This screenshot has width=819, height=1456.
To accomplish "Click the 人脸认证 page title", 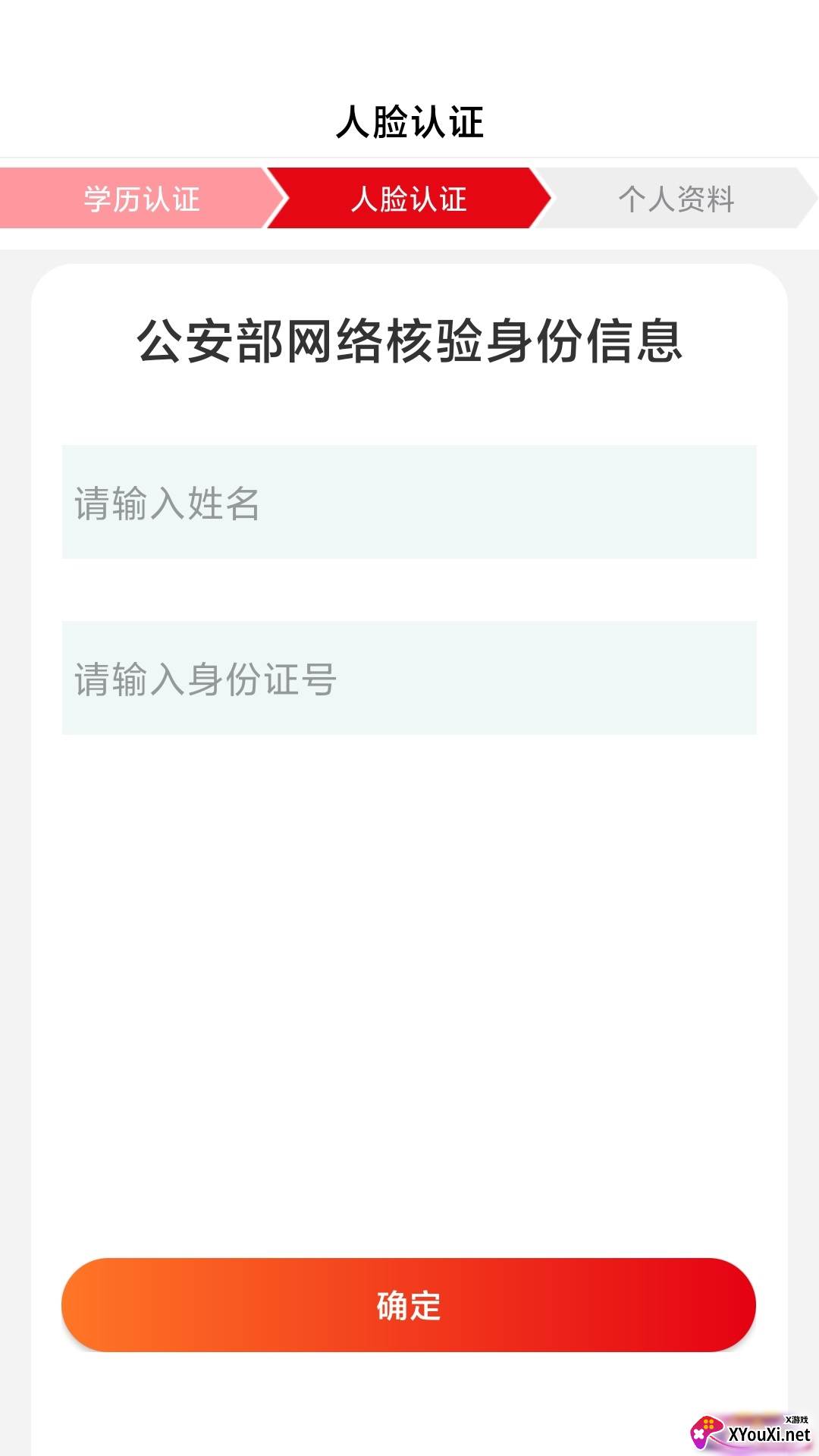I will [409, 118].
